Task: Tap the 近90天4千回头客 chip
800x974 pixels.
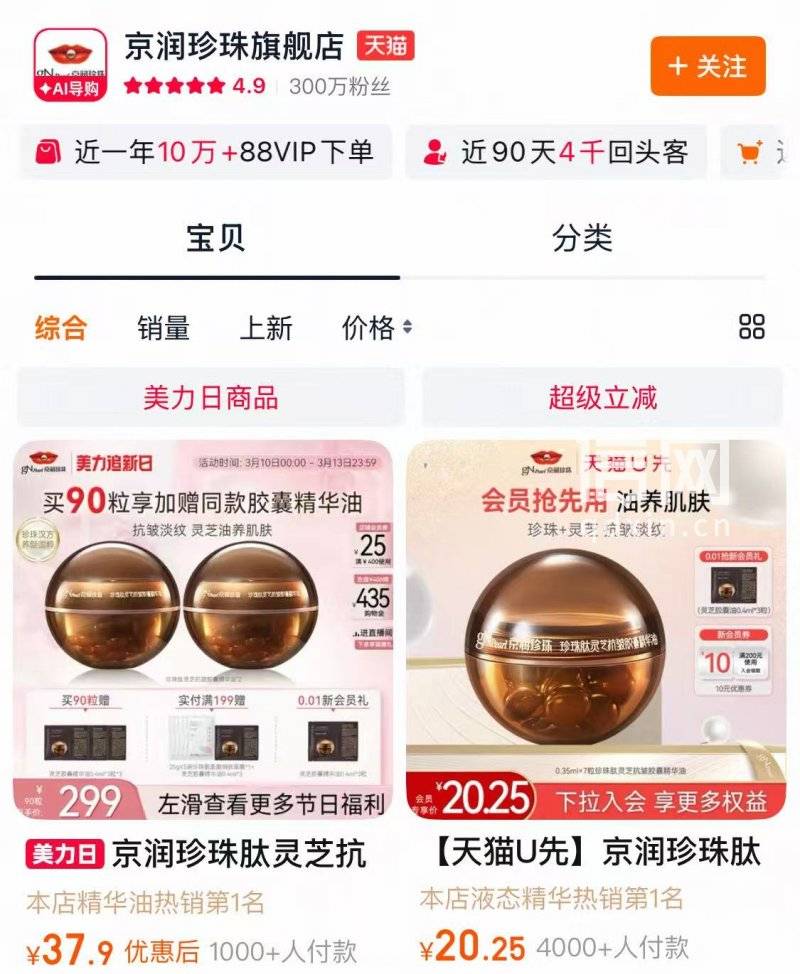Action: (556, 152)
